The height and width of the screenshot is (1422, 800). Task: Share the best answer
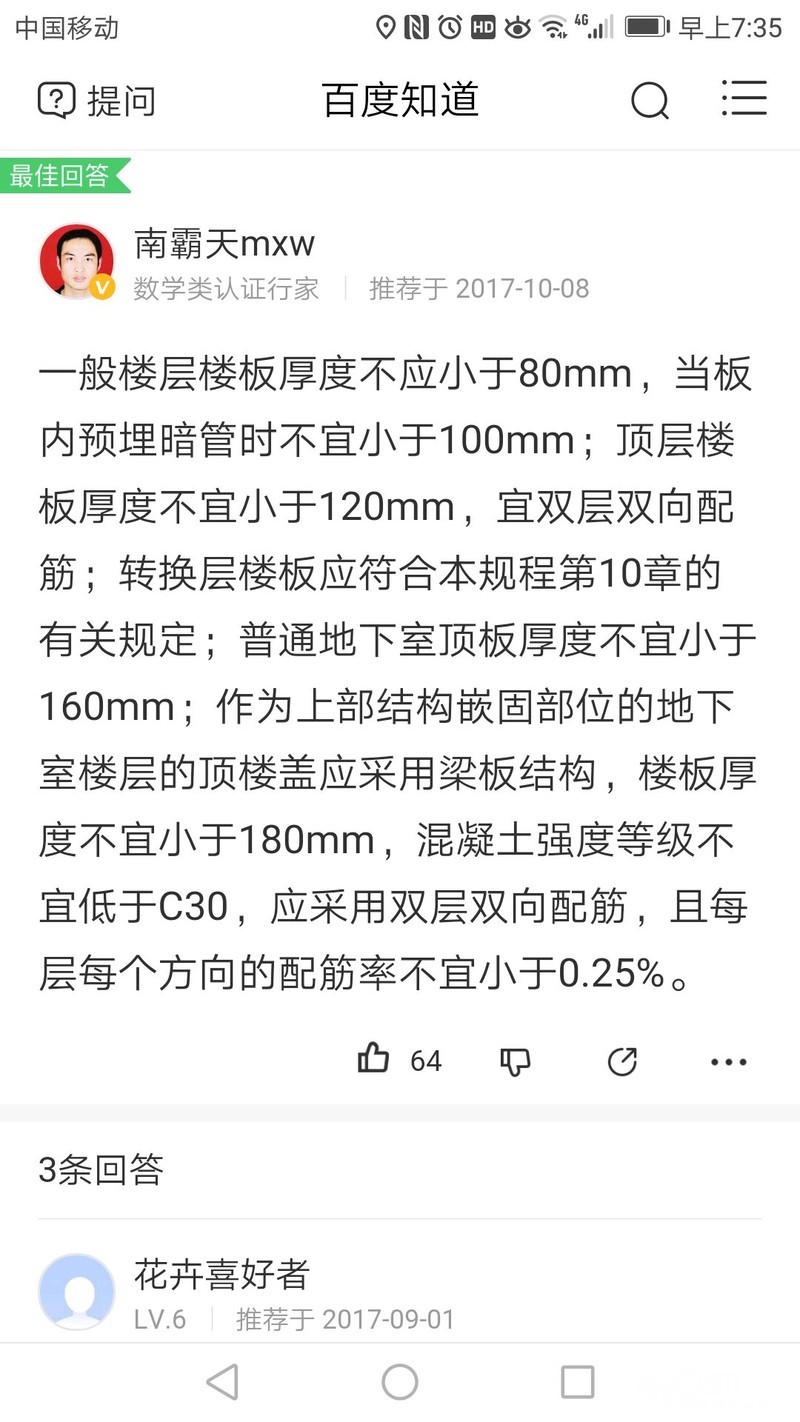coord(622,1061)
